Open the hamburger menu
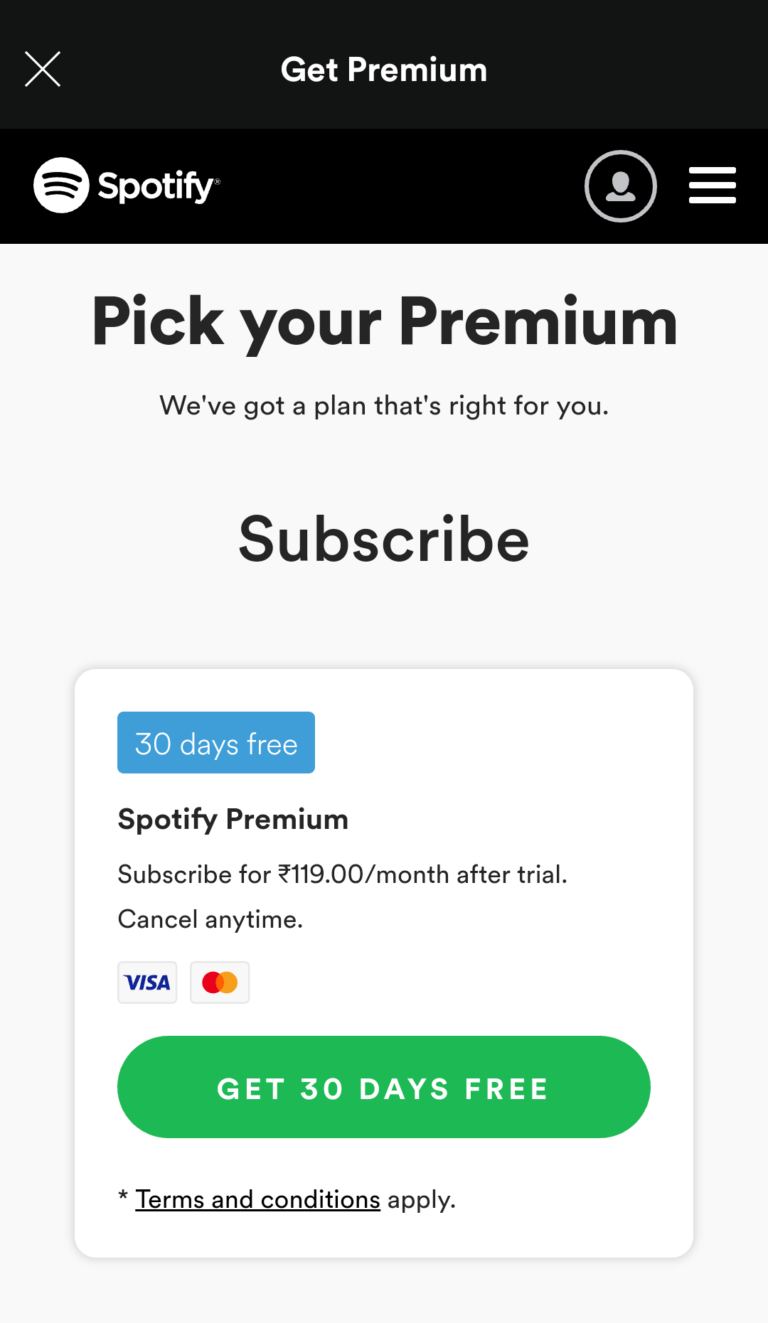Screen dimensions: 768x1323 point(712,186)
